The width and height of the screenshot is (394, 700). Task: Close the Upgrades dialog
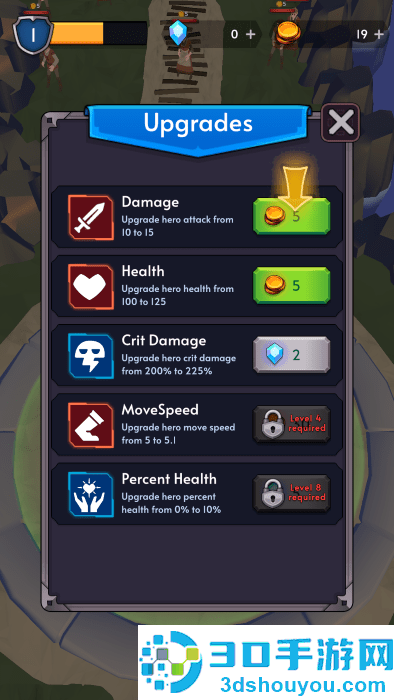(x=340, y=123)
